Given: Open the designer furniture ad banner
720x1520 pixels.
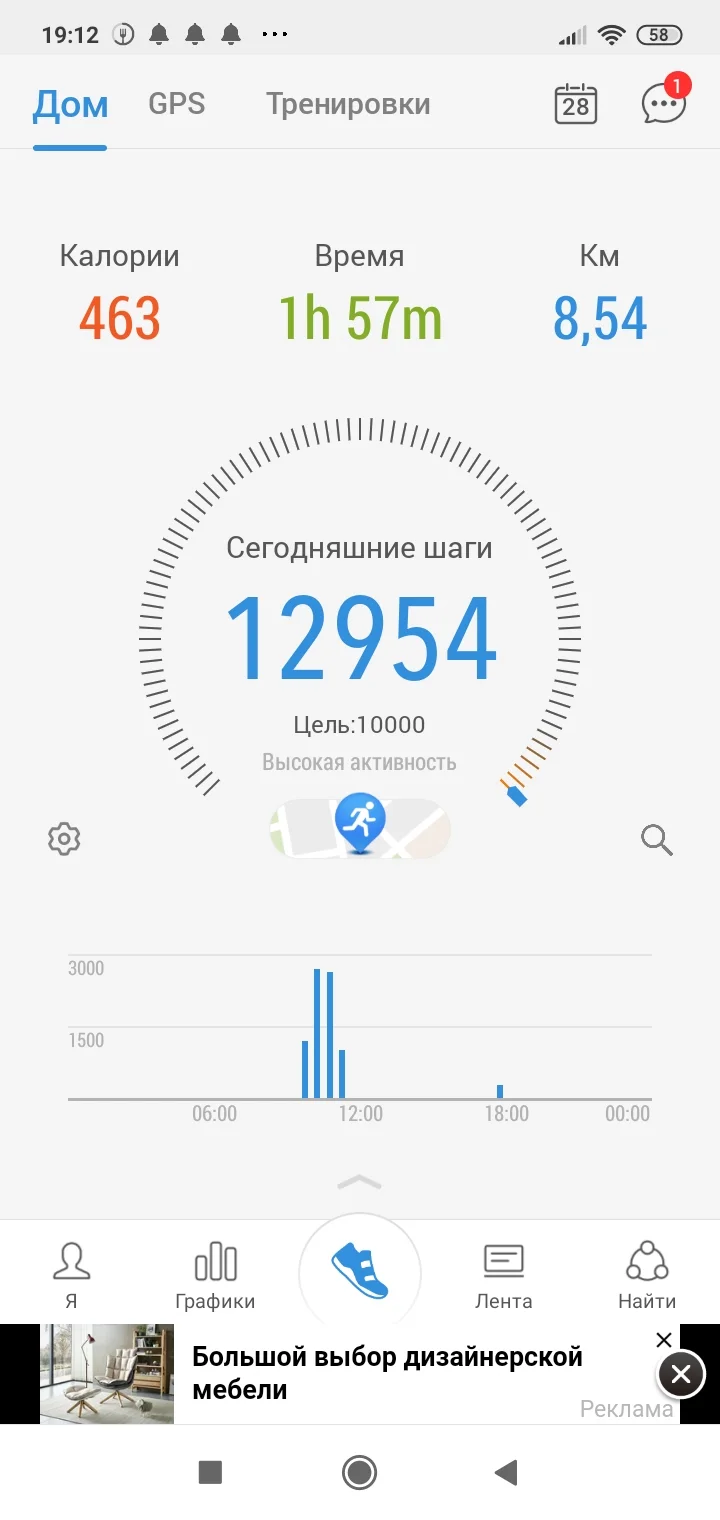Looking at the screenshot, I should [x=360, y=1374].
